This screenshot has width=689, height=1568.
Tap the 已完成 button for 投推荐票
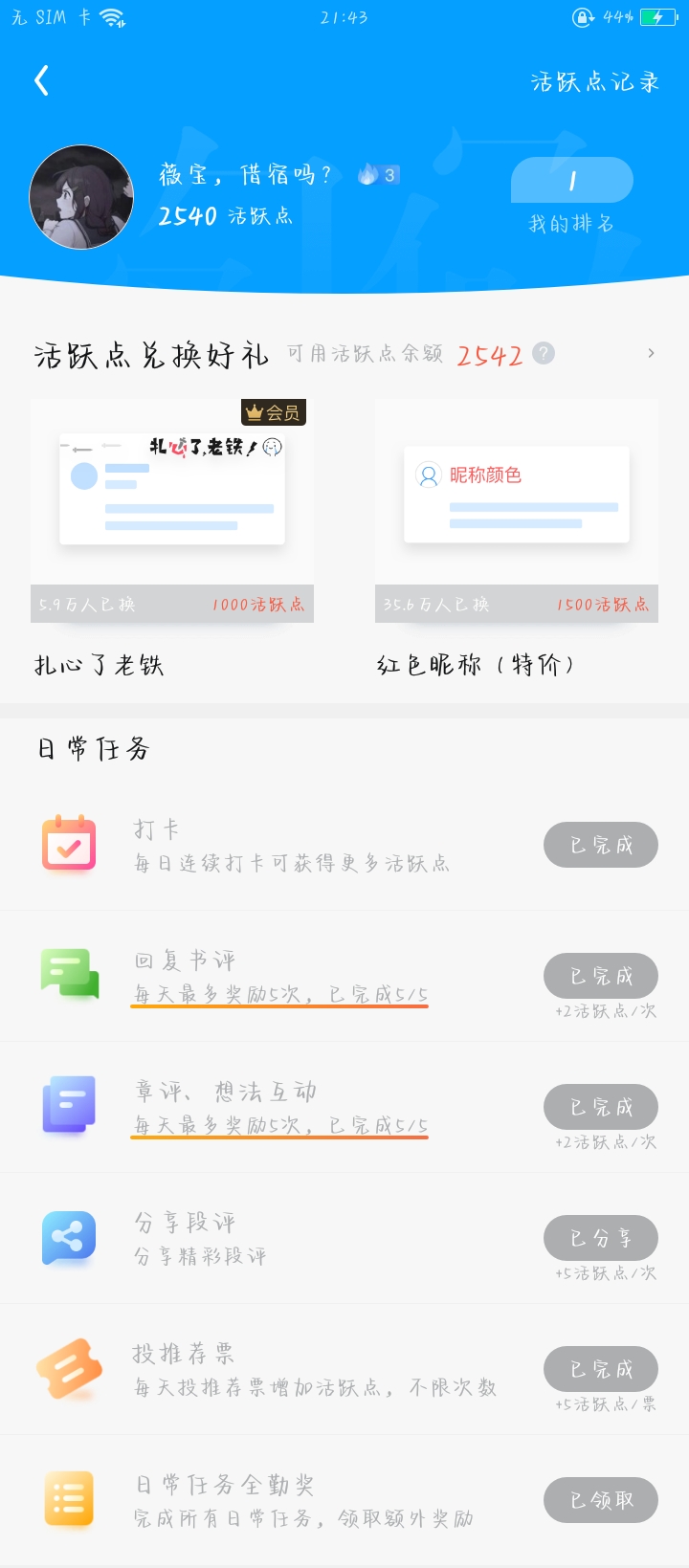[x=601, y=1370]
